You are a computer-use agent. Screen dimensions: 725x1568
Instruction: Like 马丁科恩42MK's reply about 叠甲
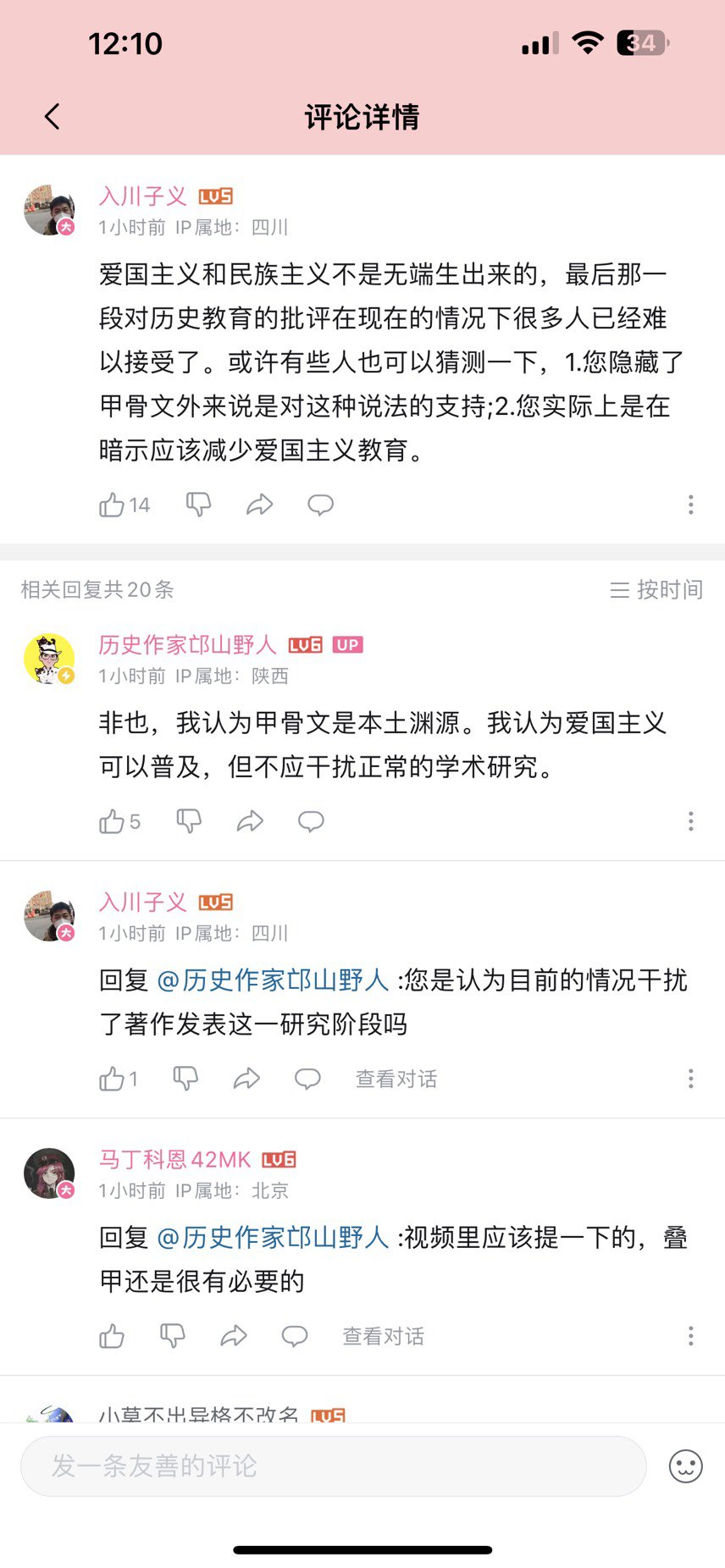click(113, 1336)
